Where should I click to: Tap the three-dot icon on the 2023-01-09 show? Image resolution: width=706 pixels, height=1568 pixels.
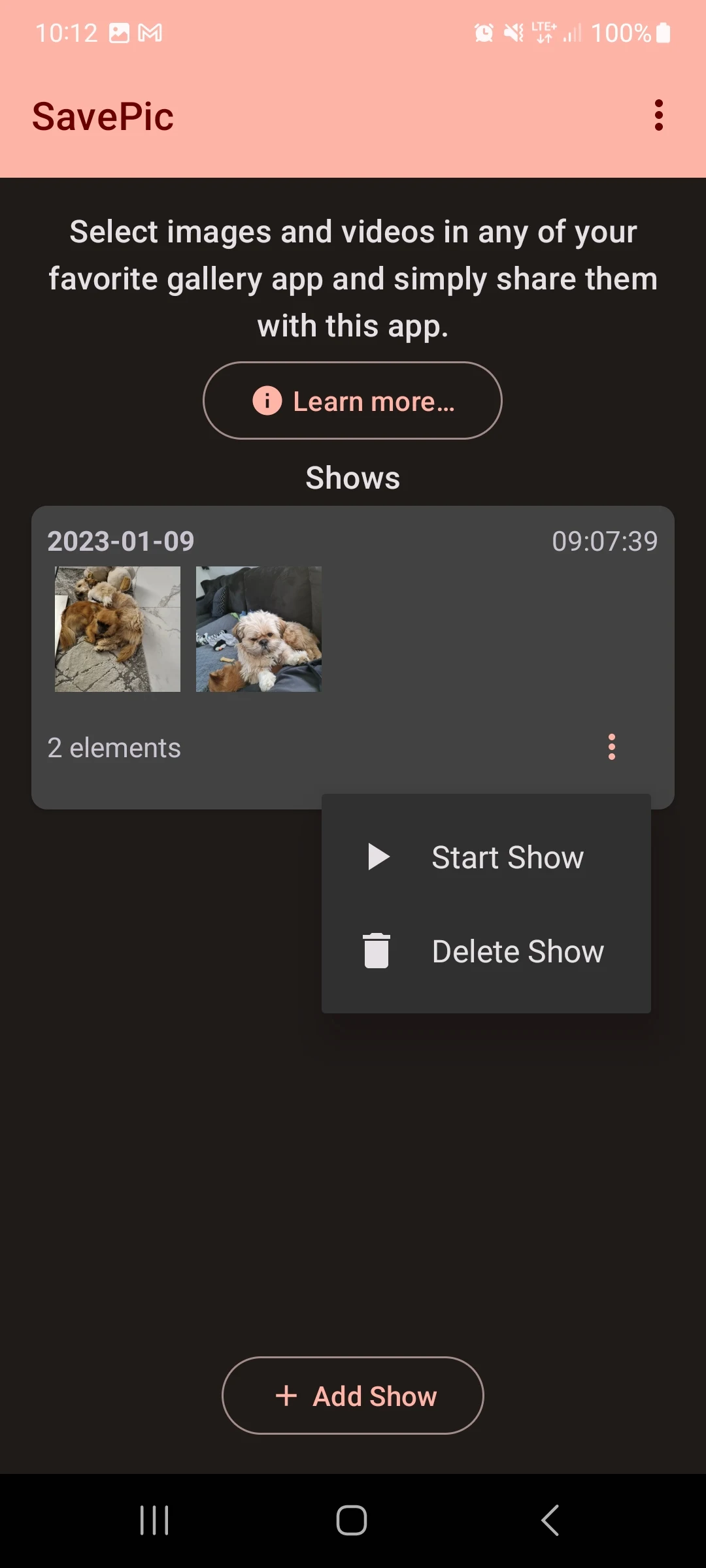[612, 747]
